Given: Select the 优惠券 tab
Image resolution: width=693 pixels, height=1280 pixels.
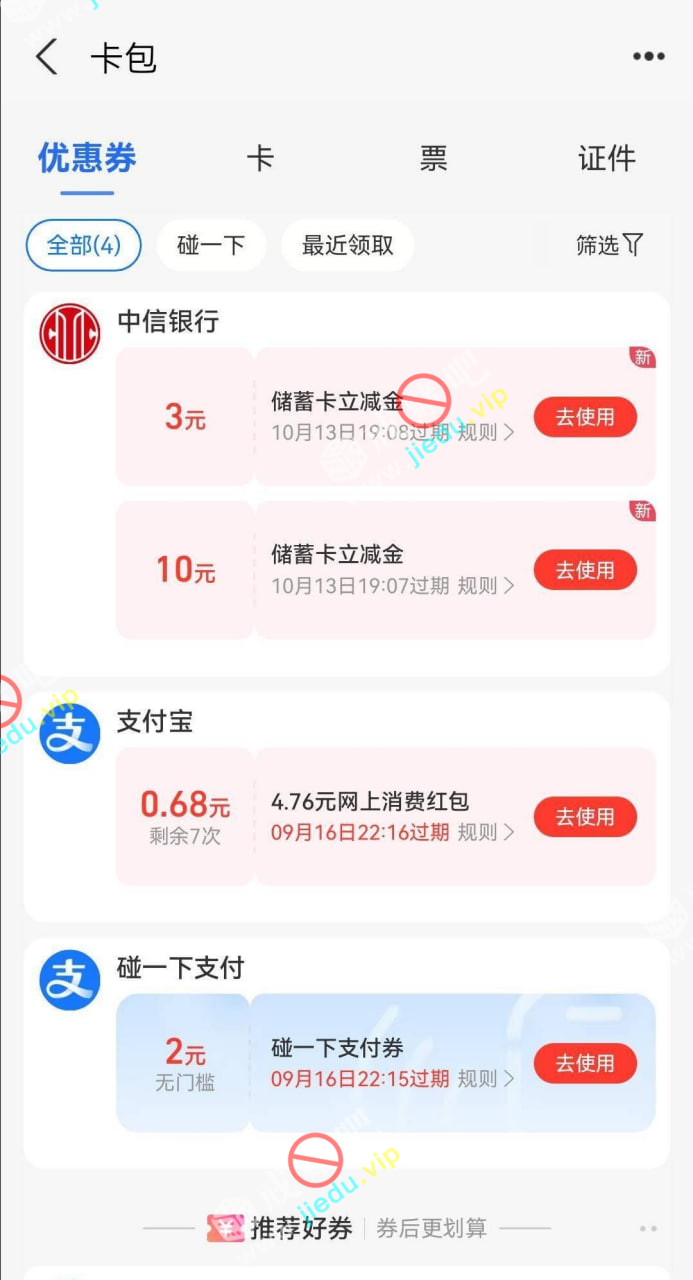Looking at the screenshot, I should pos(87,158).
